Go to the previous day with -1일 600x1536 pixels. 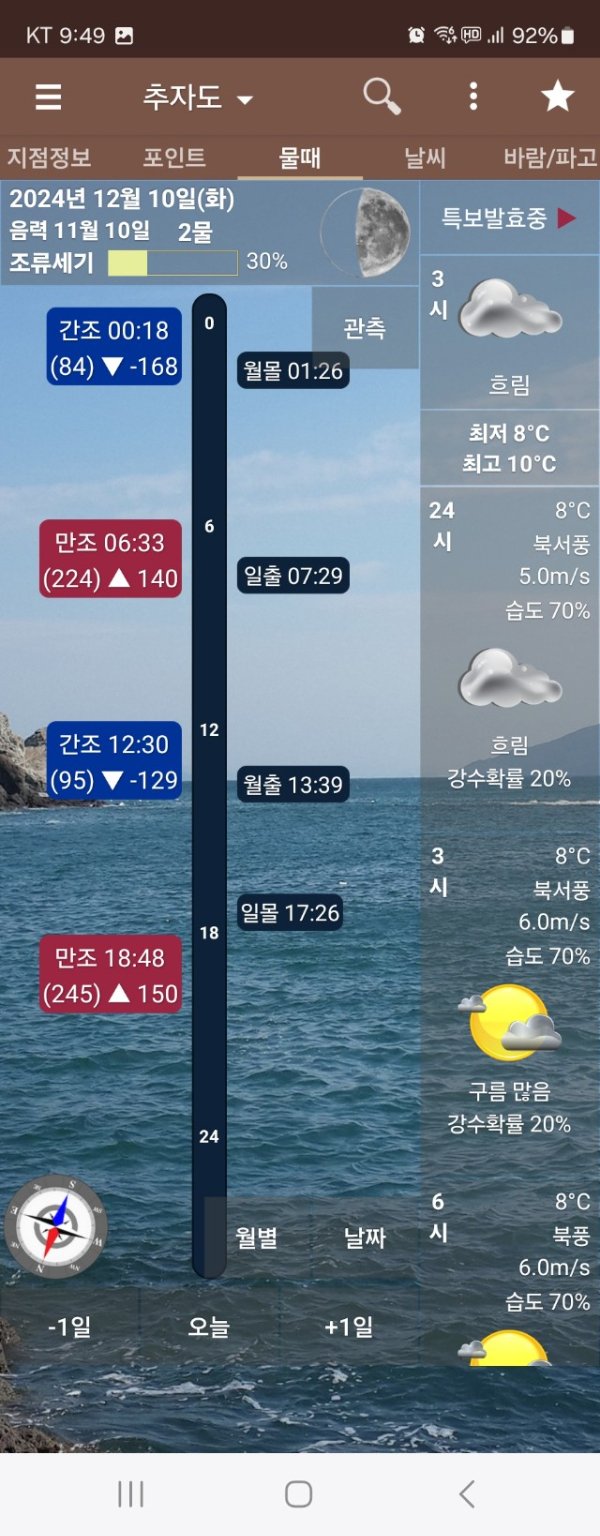click(x=69, y=1327)
